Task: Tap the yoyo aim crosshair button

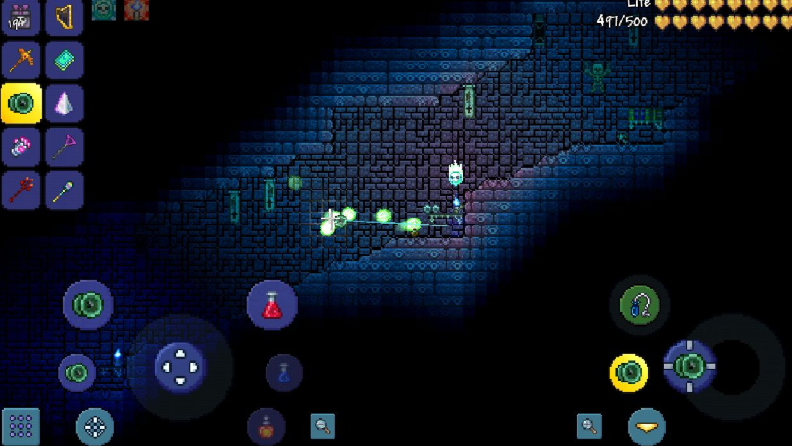Action: pyautogui.click(x=690, y=366)
